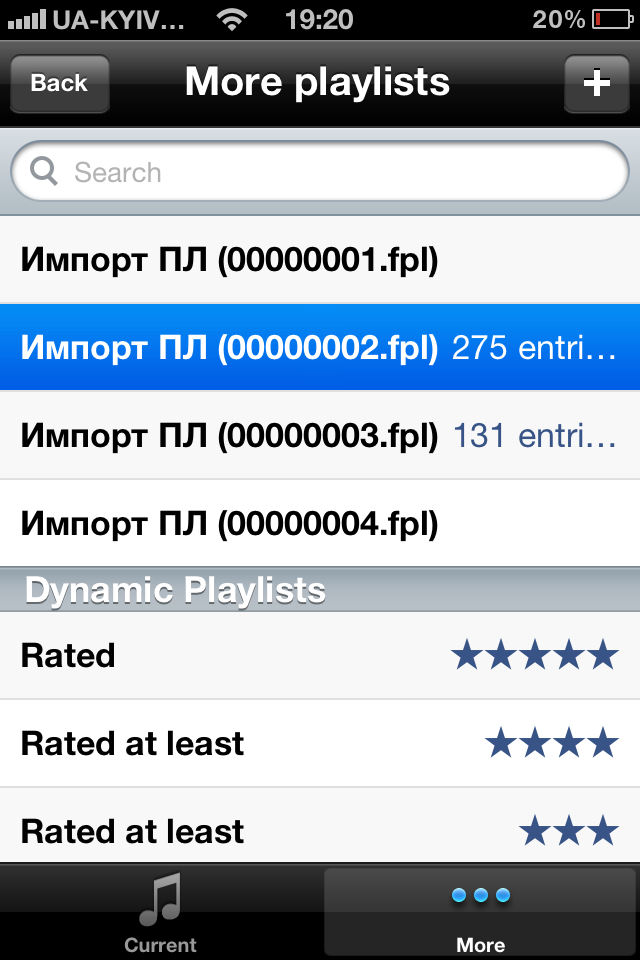The height and width of the screenshot is (960, 640).
Task: Tap the Search field
Action: click(320, 173)
